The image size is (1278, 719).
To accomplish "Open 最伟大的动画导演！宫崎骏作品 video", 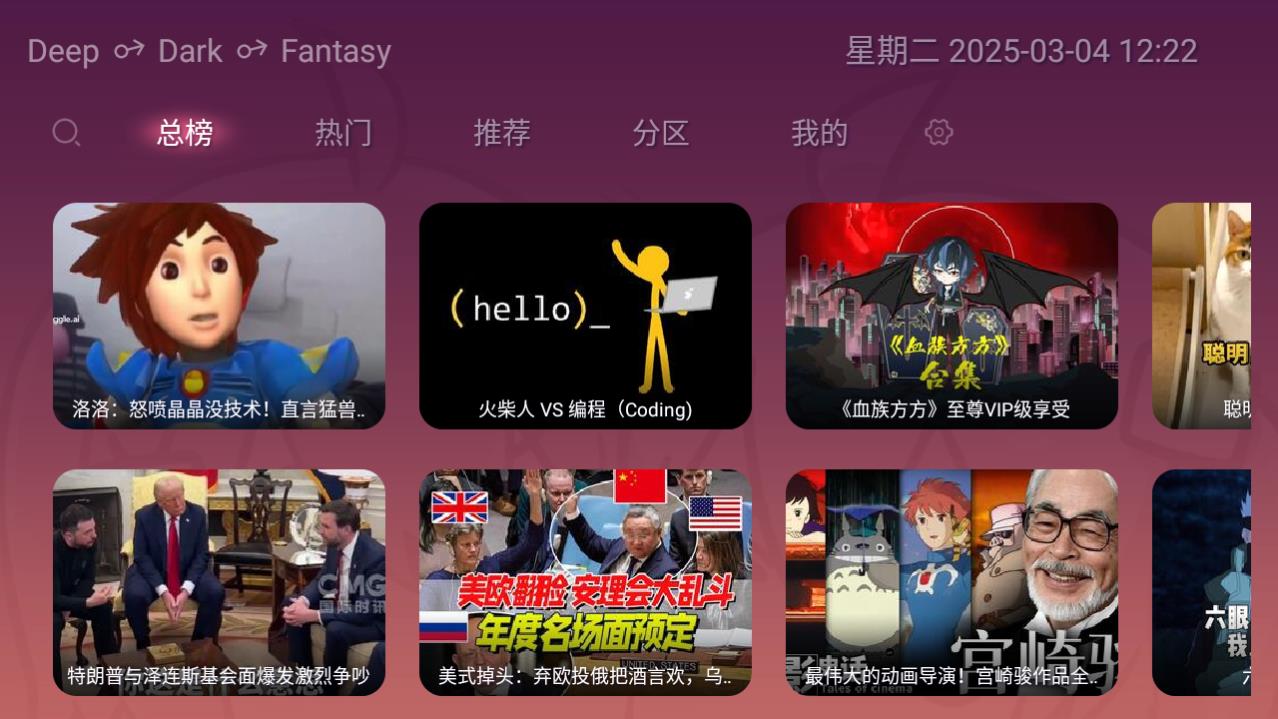I will (x=951, y=582).
